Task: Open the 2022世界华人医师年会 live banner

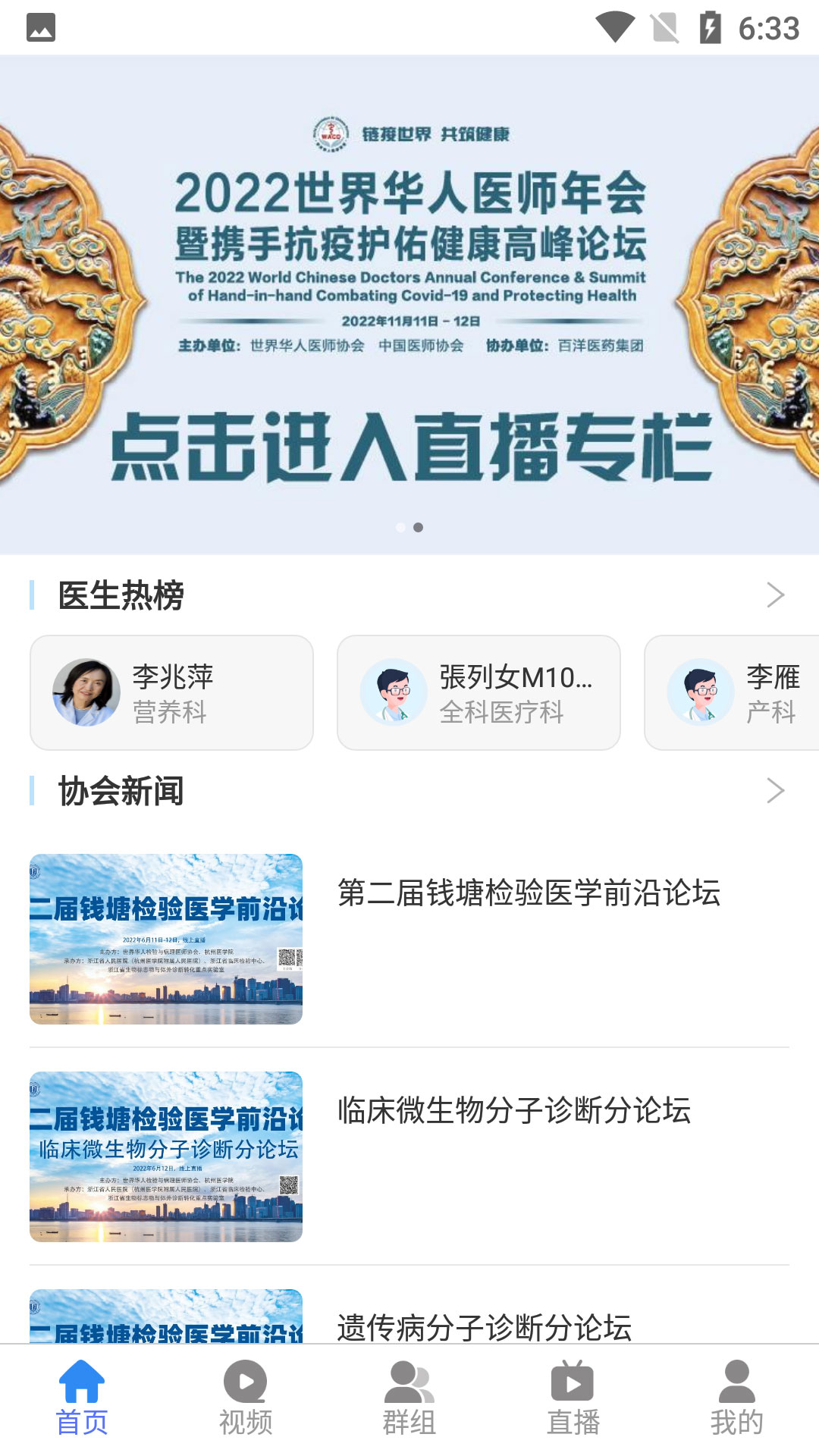Action: click(409, 303)
